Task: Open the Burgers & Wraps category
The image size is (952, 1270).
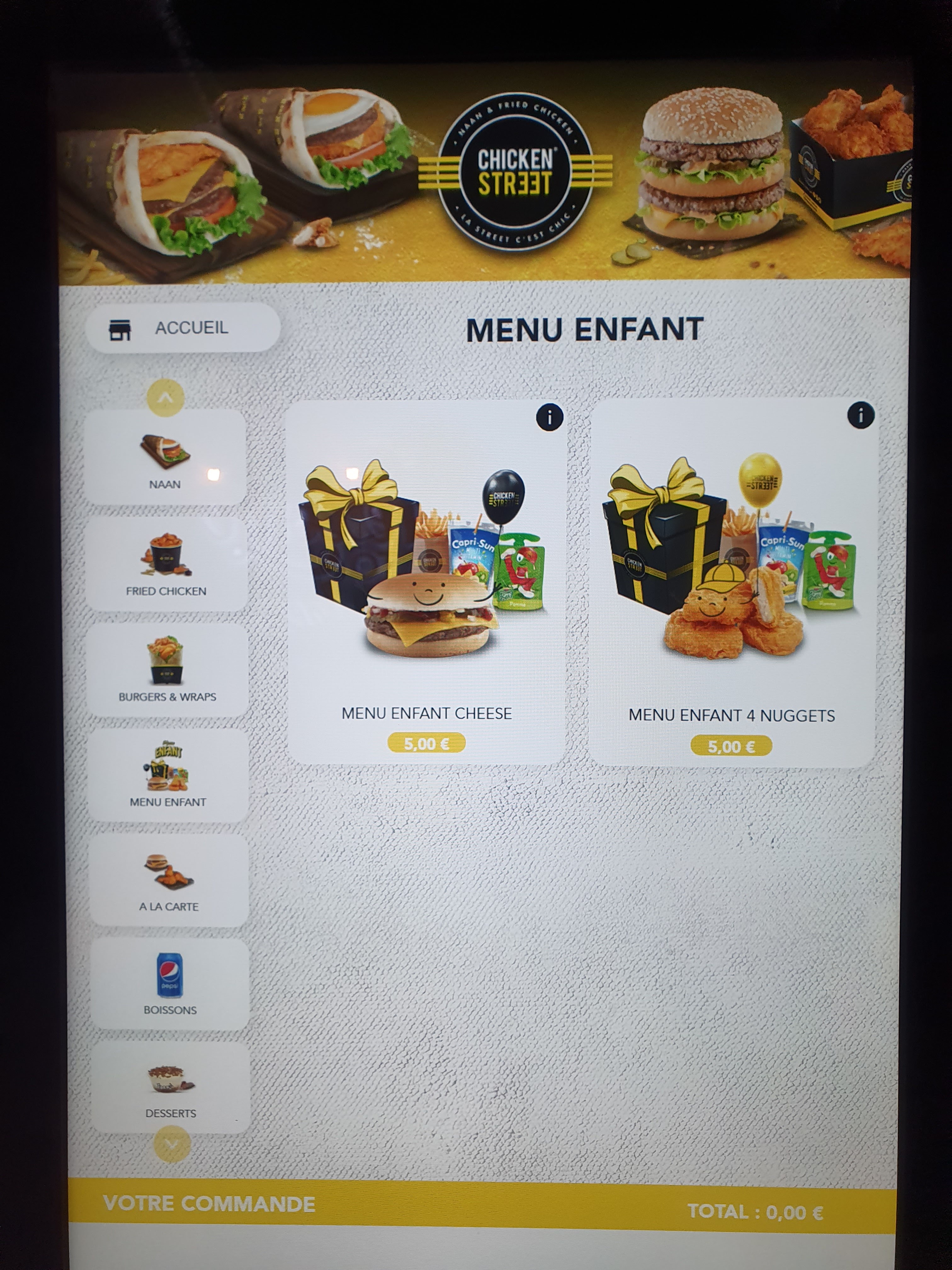Action: 167,669
